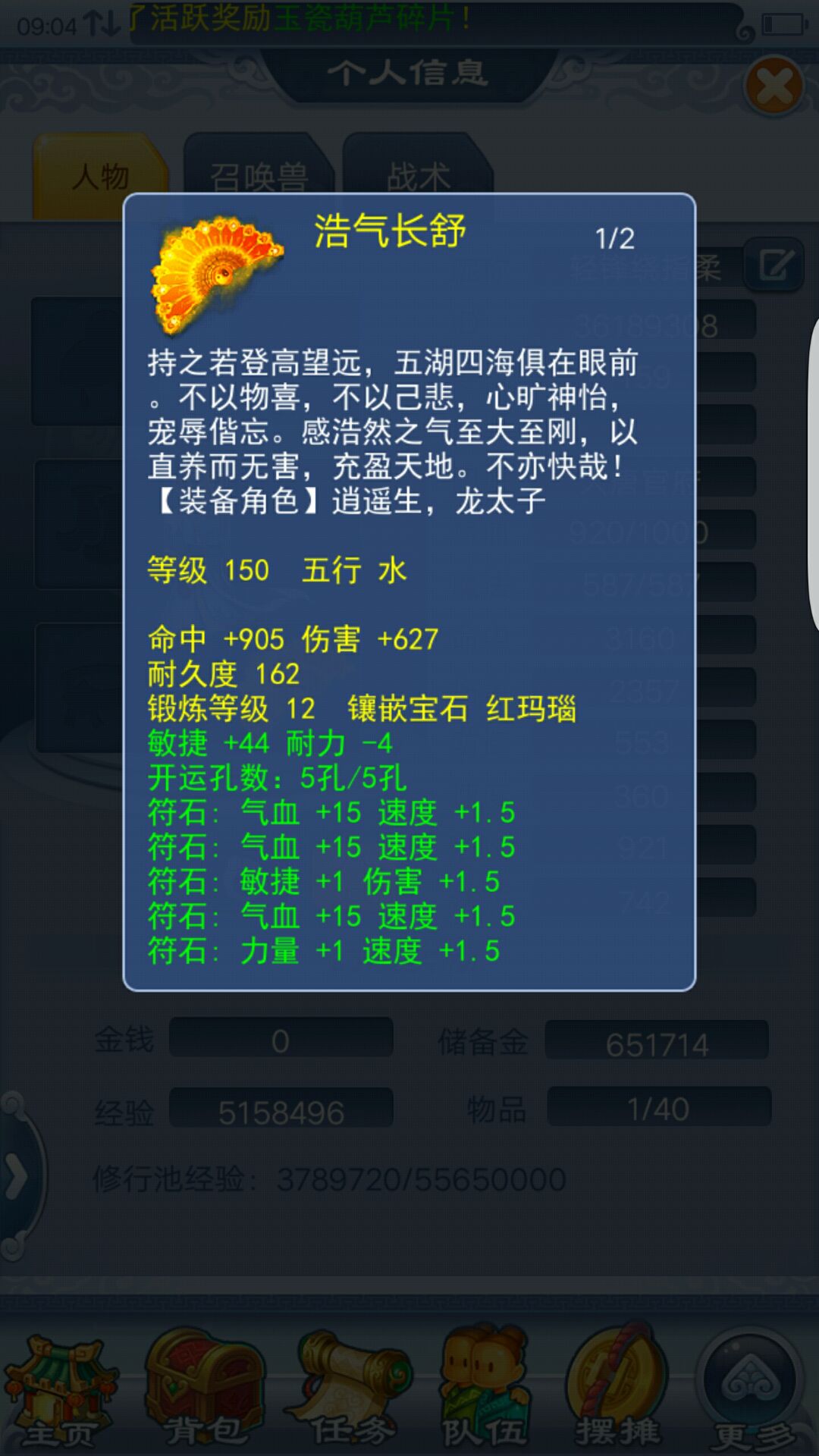Expand the side panel arrow on left edge
The width and height of the screenshot is (819, 1456).
point(18,1177)
